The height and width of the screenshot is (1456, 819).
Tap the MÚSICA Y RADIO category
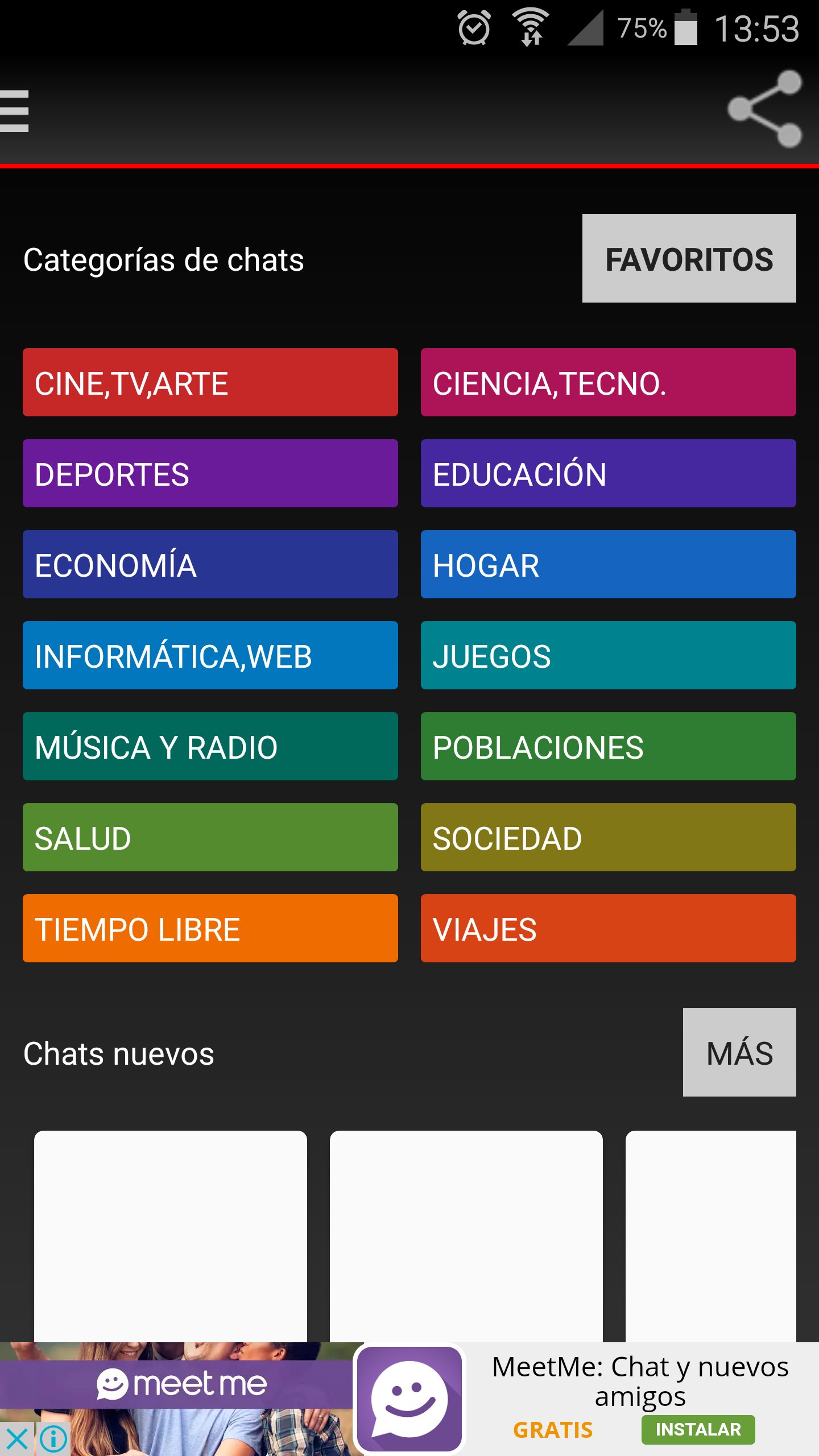point(210,748)
